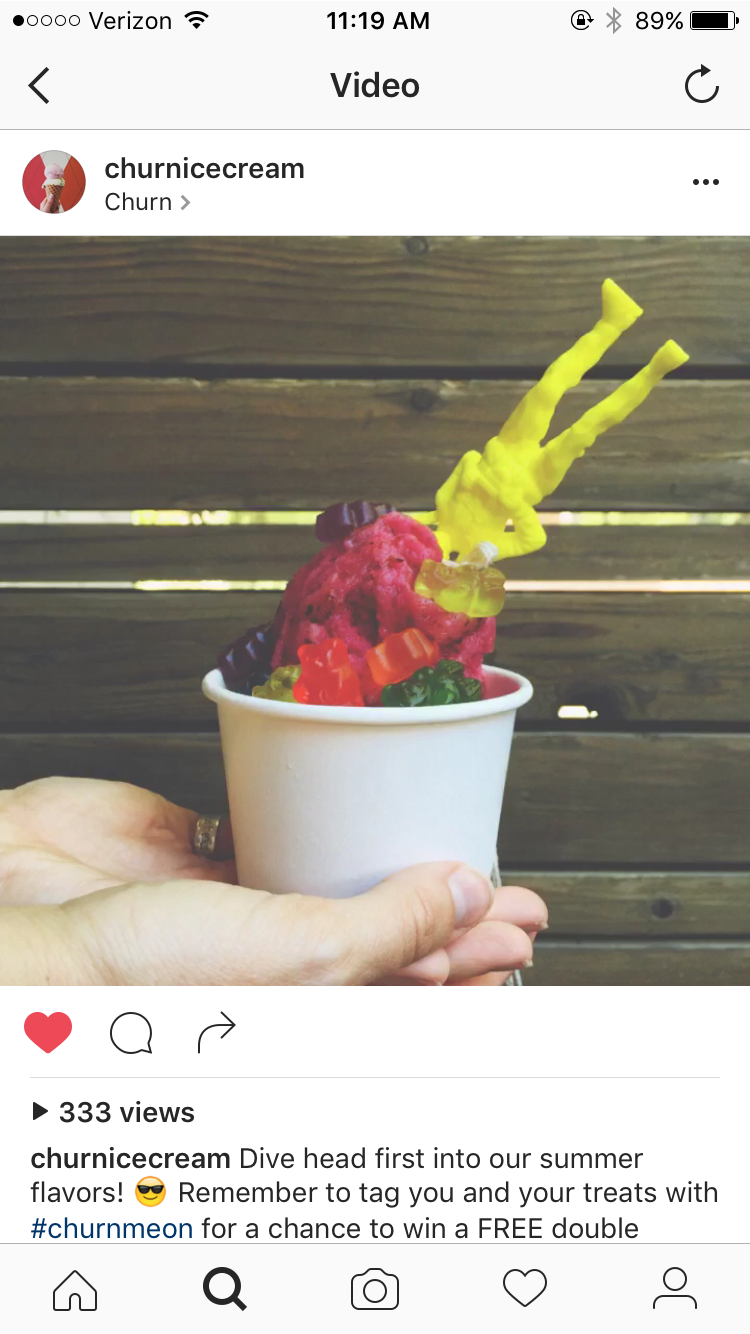Viewport: 750px width, 1334px height.
Task: Go back from the Video screen
Action: click(39, 86)
